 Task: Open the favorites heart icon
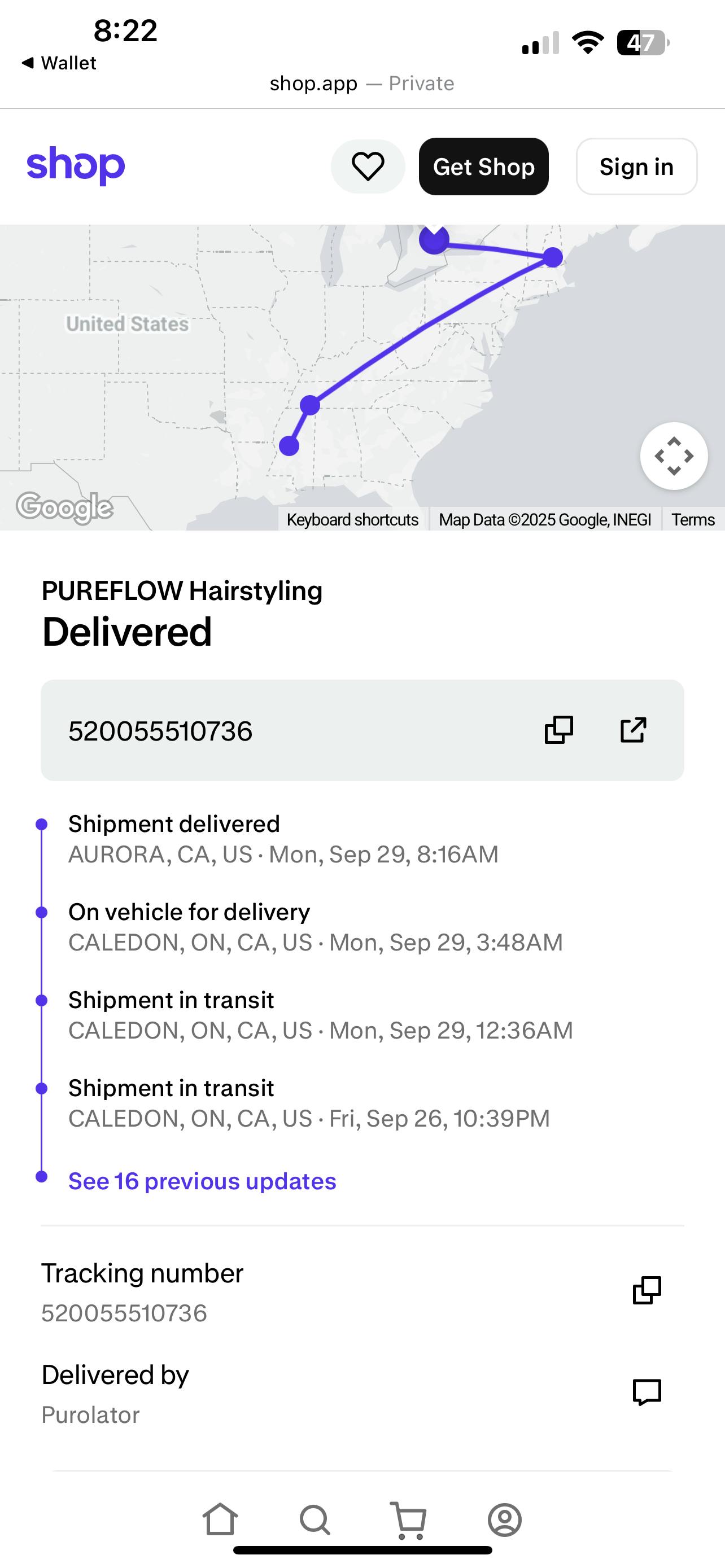[x=368, y=166]
